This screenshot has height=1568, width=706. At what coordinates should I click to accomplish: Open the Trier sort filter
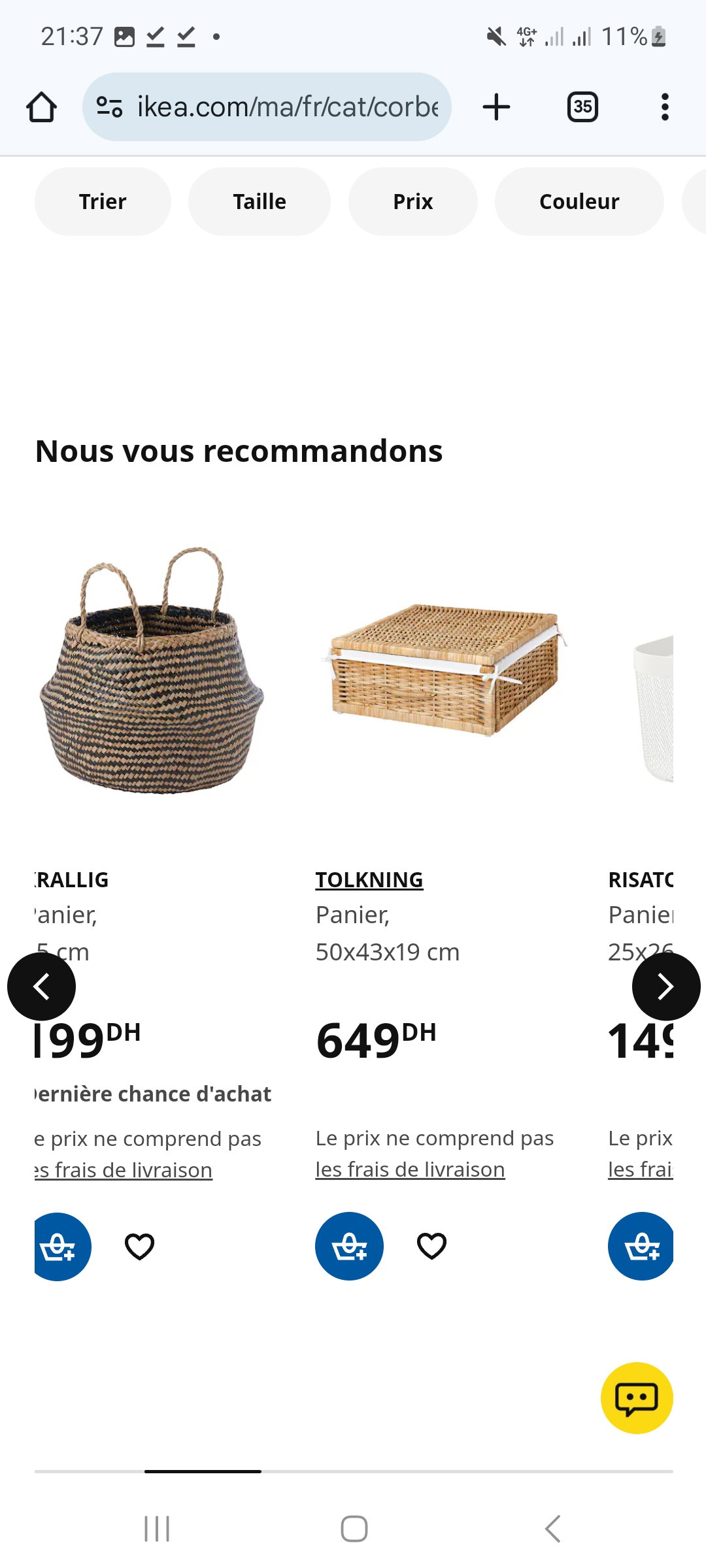(103, 201)
